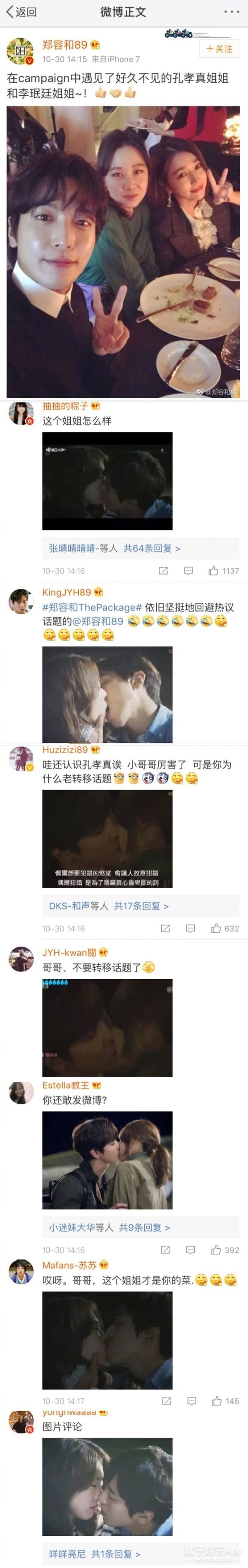This screenshot has height=1568, width=248.
Task: Go back using the 返回 button
Action: click(21, 12)
